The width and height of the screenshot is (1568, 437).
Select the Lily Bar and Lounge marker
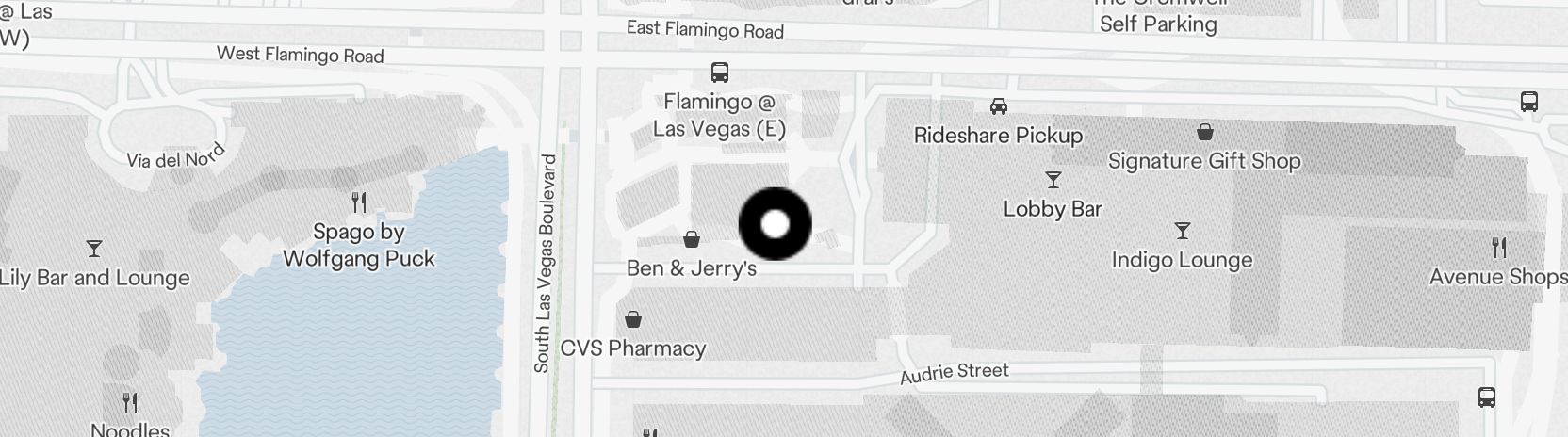click(94, 249)
